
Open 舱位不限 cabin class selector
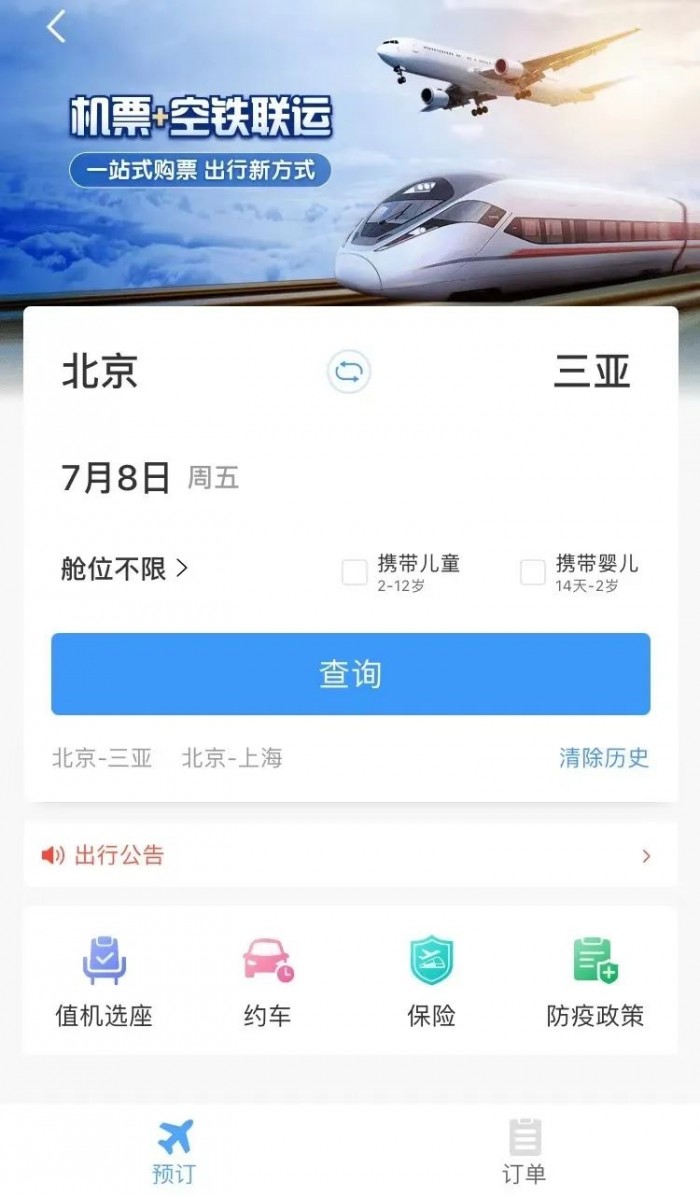[x=124, y=569]
